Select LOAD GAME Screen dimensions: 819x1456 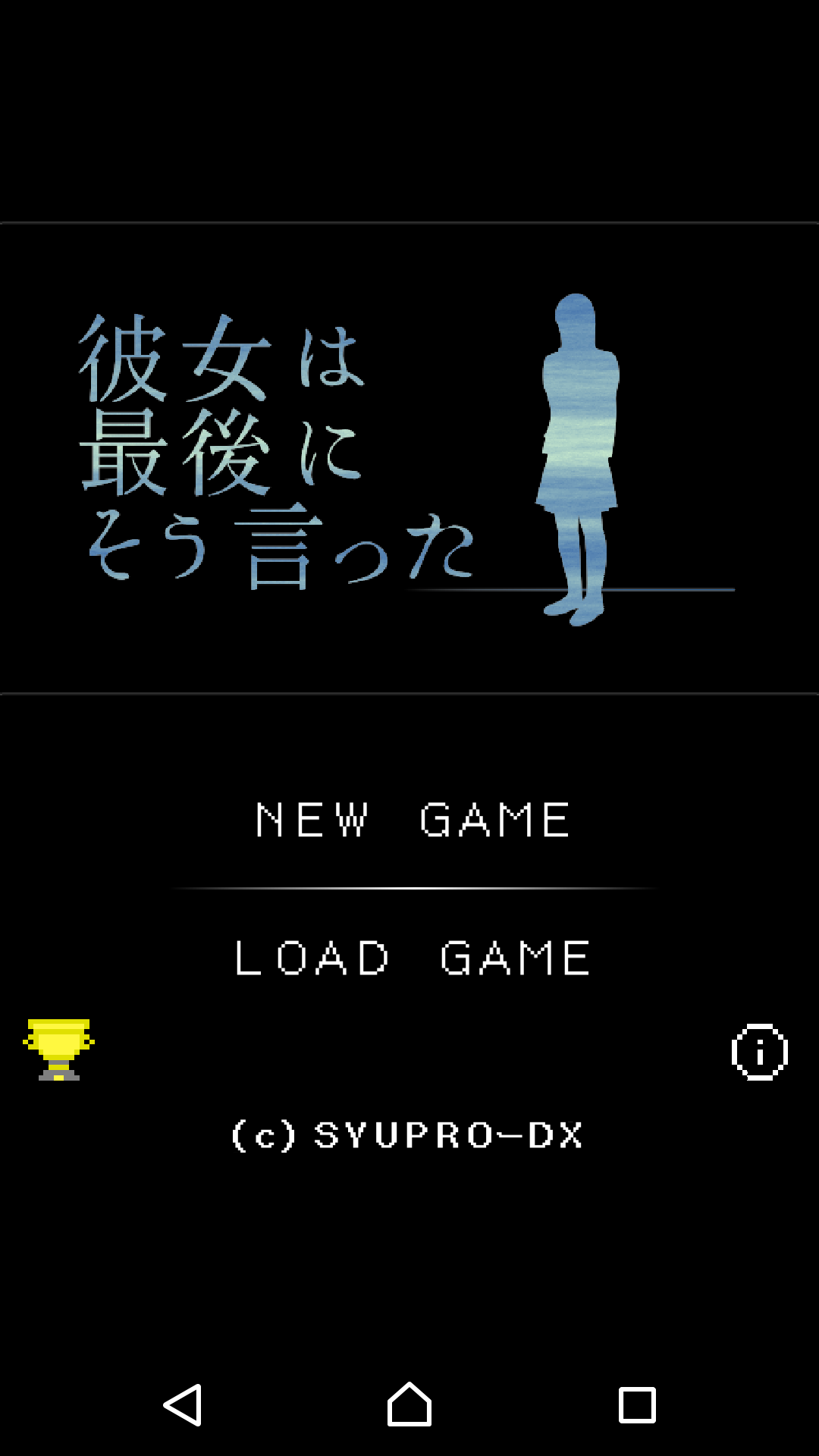413,958
